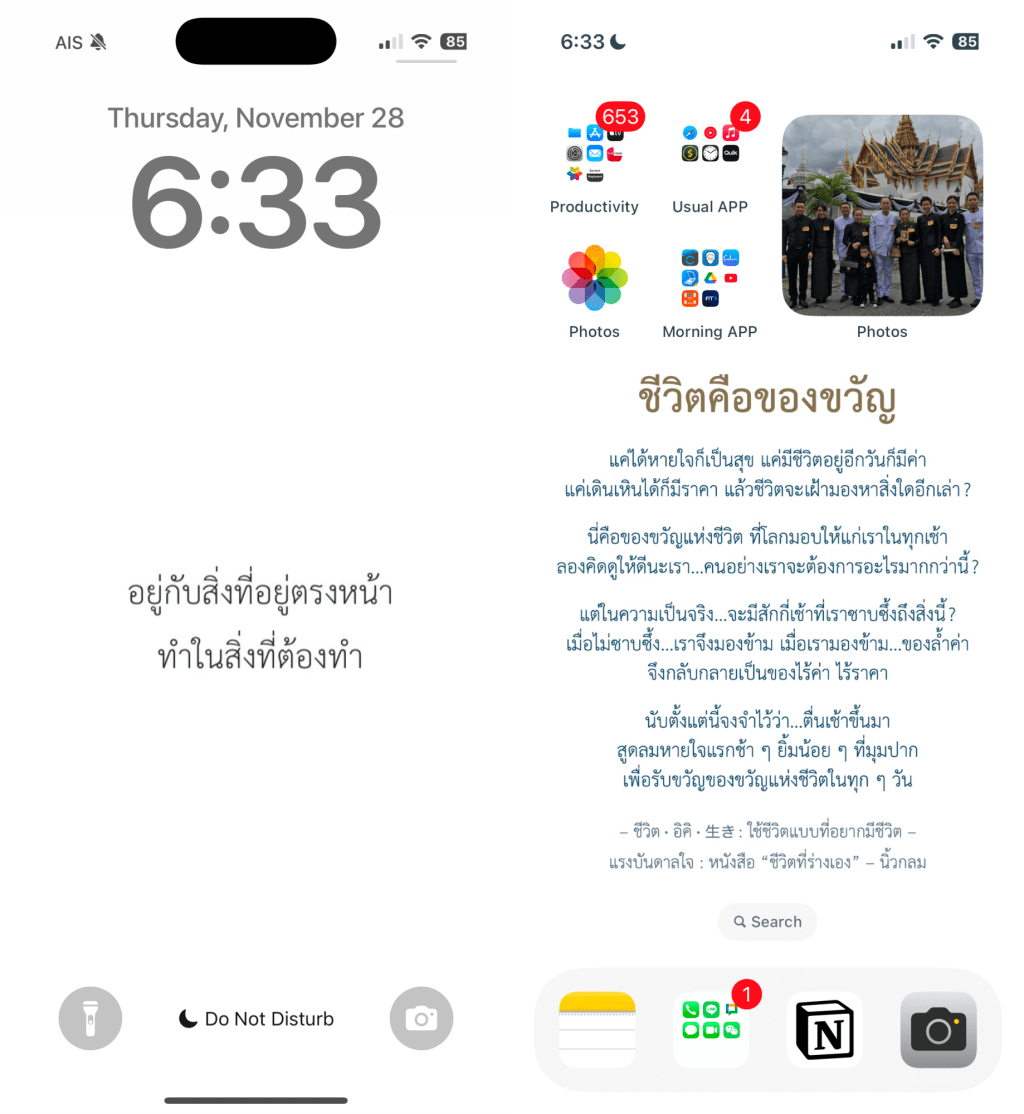Open the Photos widget with the group picture

click(x=882, y=215)
